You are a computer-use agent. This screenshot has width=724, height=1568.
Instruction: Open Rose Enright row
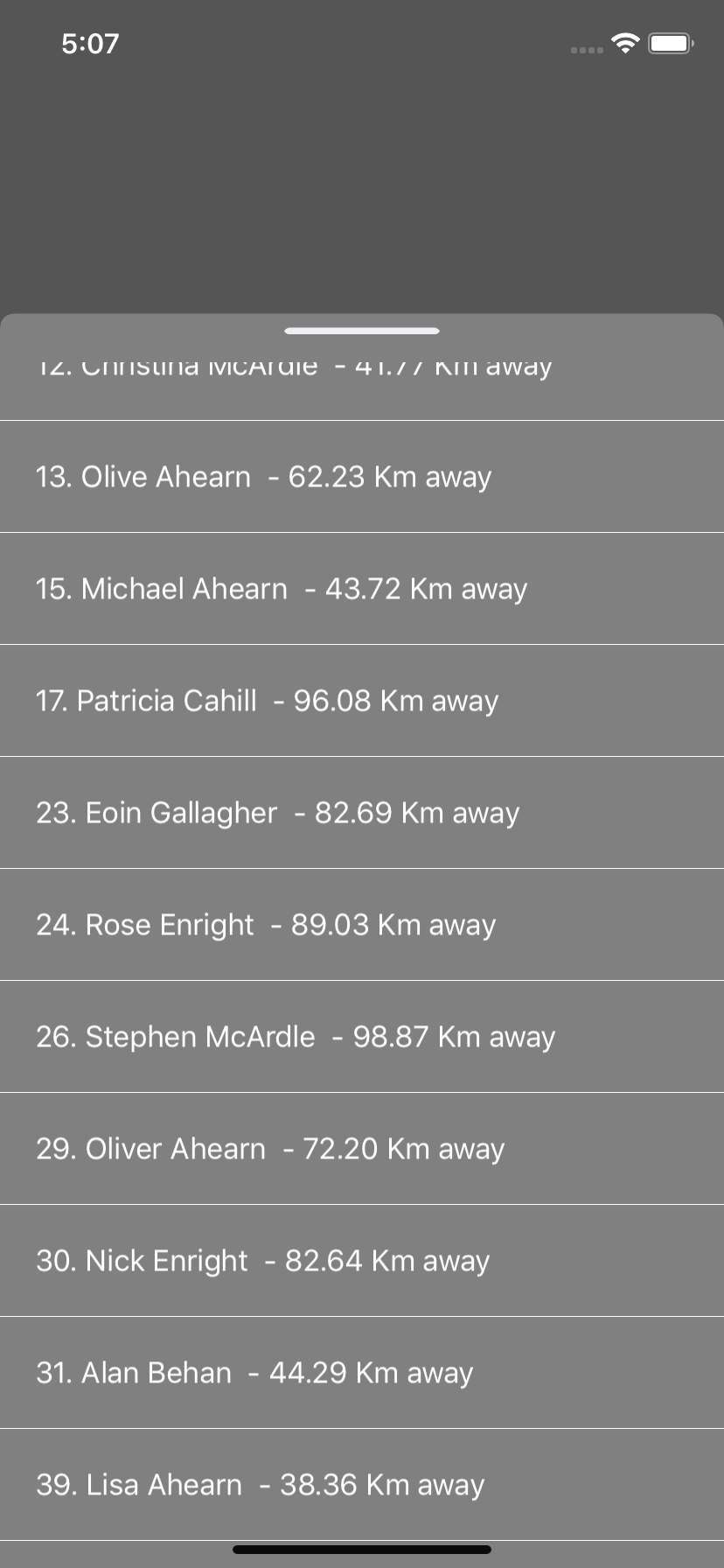click(x=362, y=925)
